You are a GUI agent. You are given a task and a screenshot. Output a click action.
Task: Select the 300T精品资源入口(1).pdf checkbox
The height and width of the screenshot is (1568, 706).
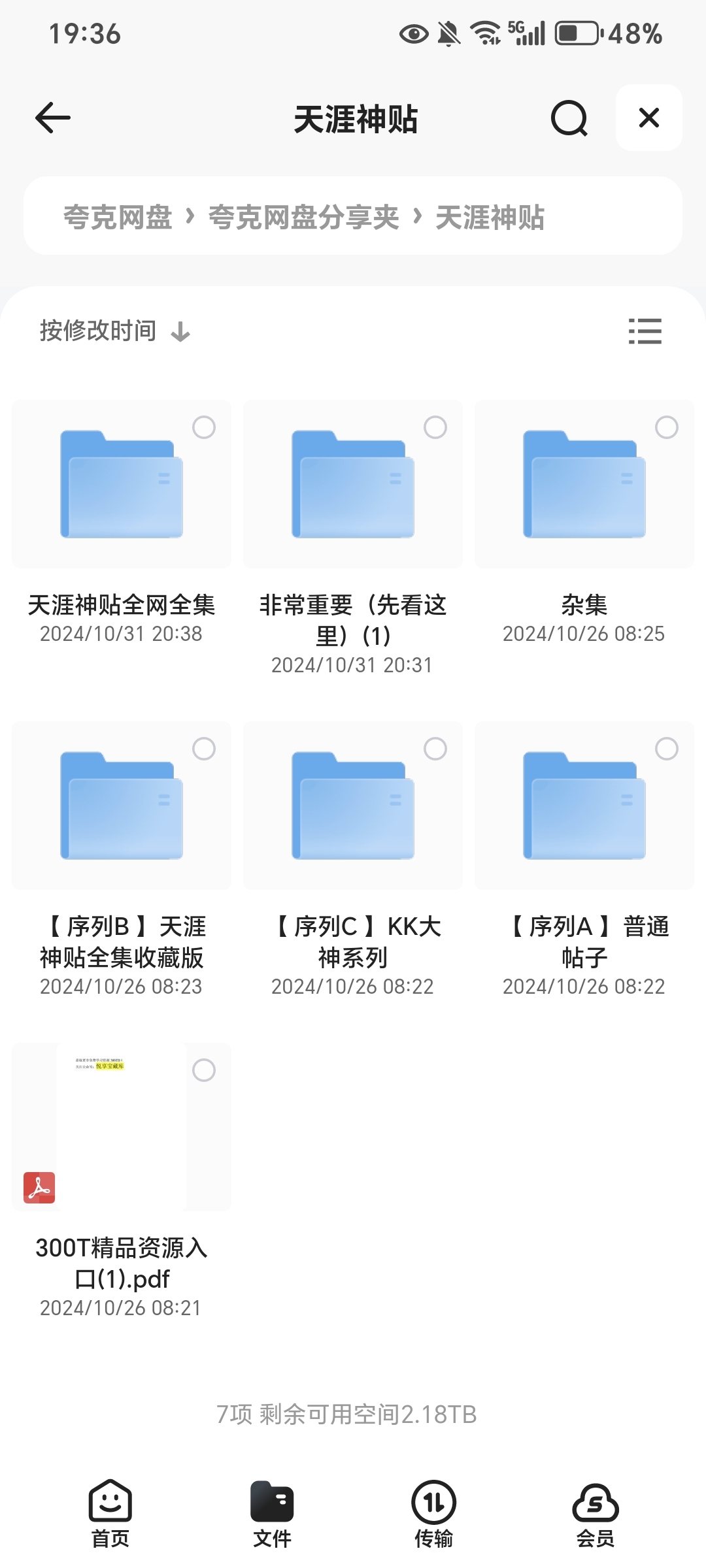tap(204, 1070)
